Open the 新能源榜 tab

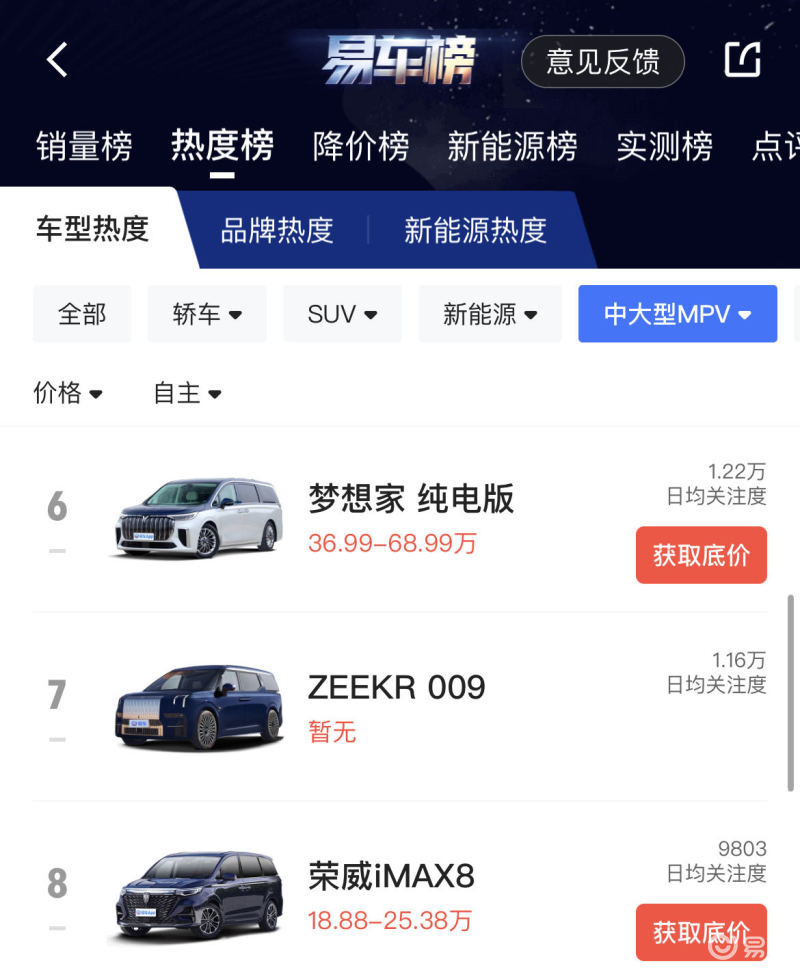pos(512,146)
